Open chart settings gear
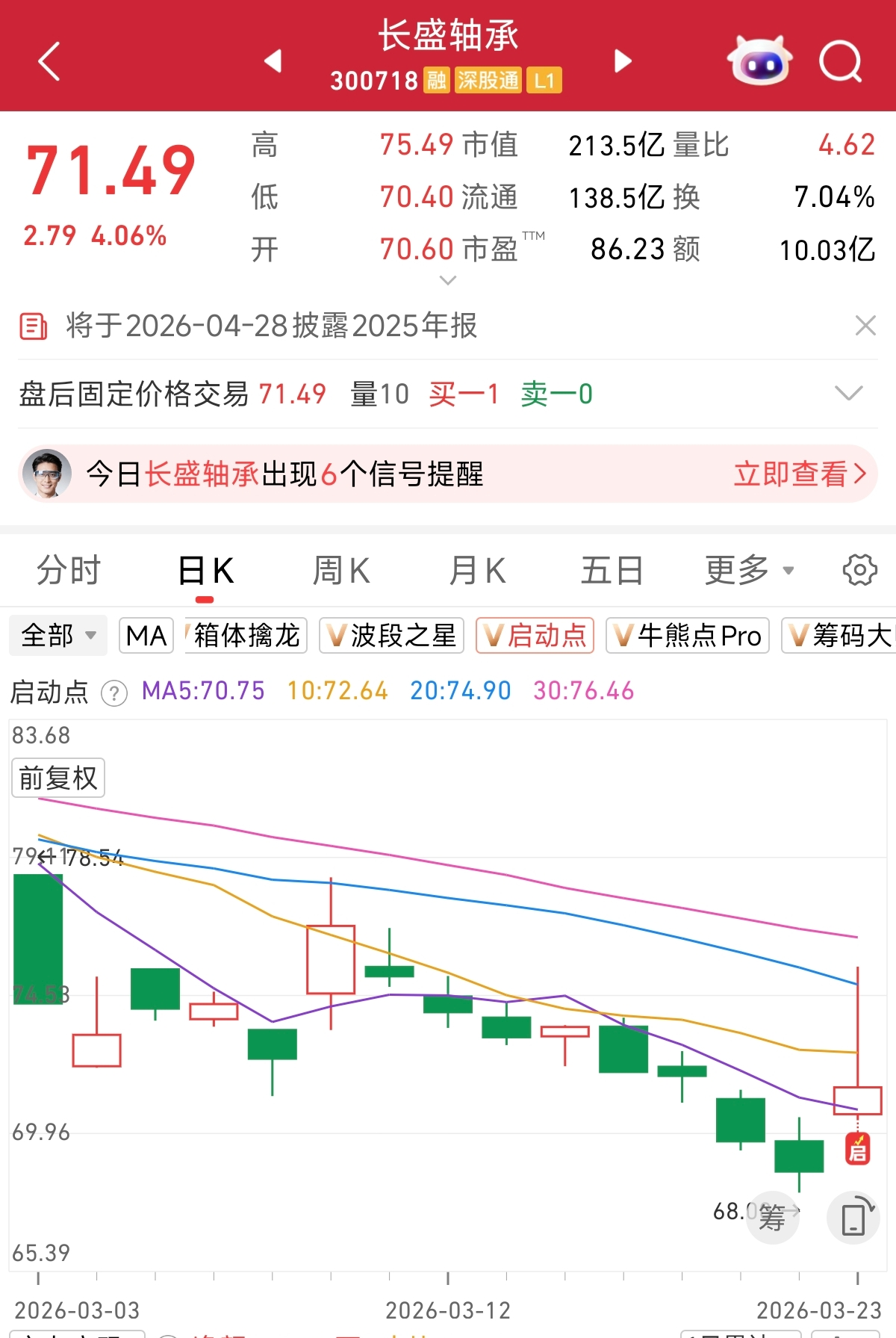This screenshot has height=1338, width=896. point(859,571)
